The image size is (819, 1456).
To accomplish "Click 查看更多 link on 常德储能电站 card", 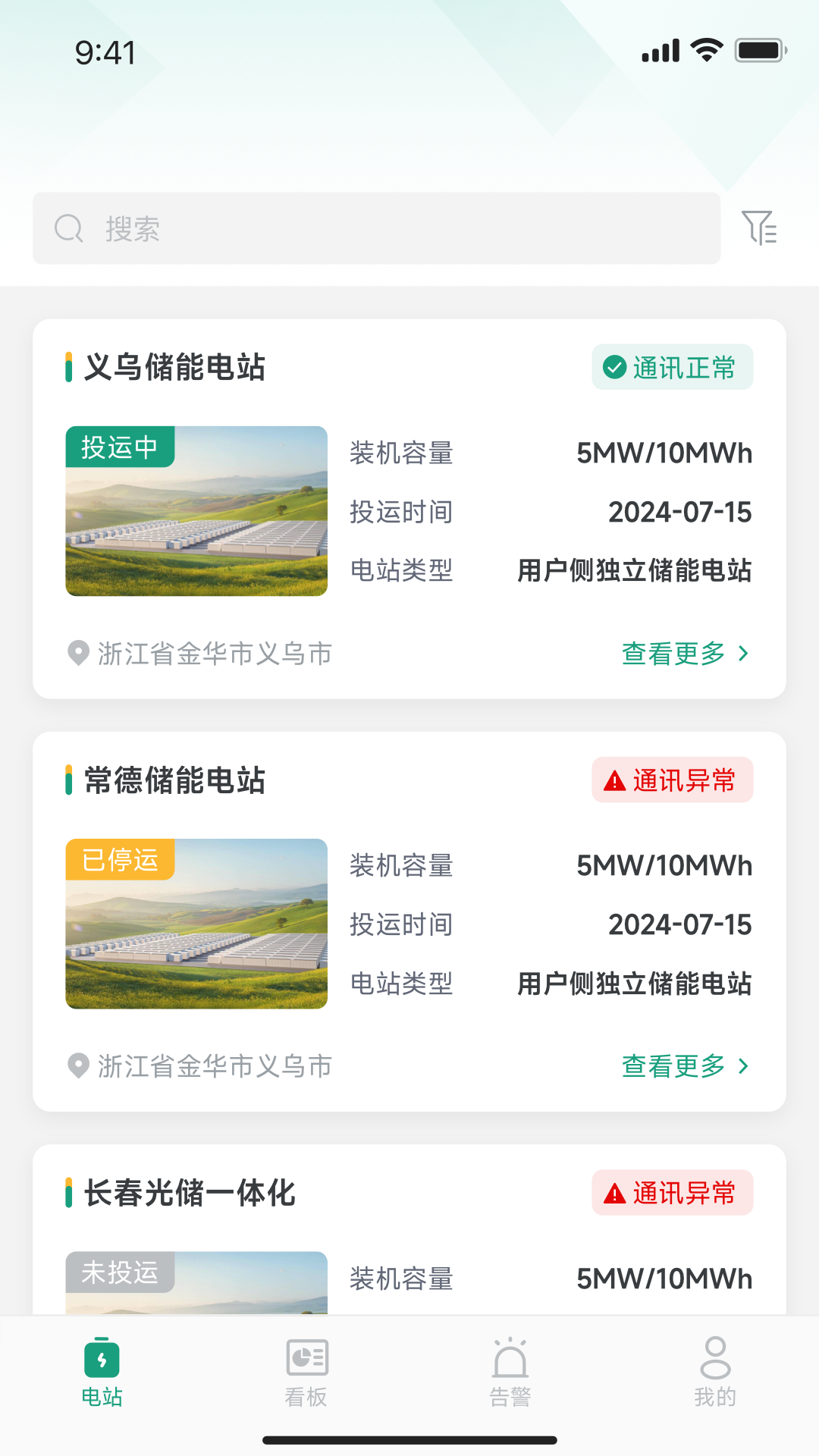I will coord(672,1066).
